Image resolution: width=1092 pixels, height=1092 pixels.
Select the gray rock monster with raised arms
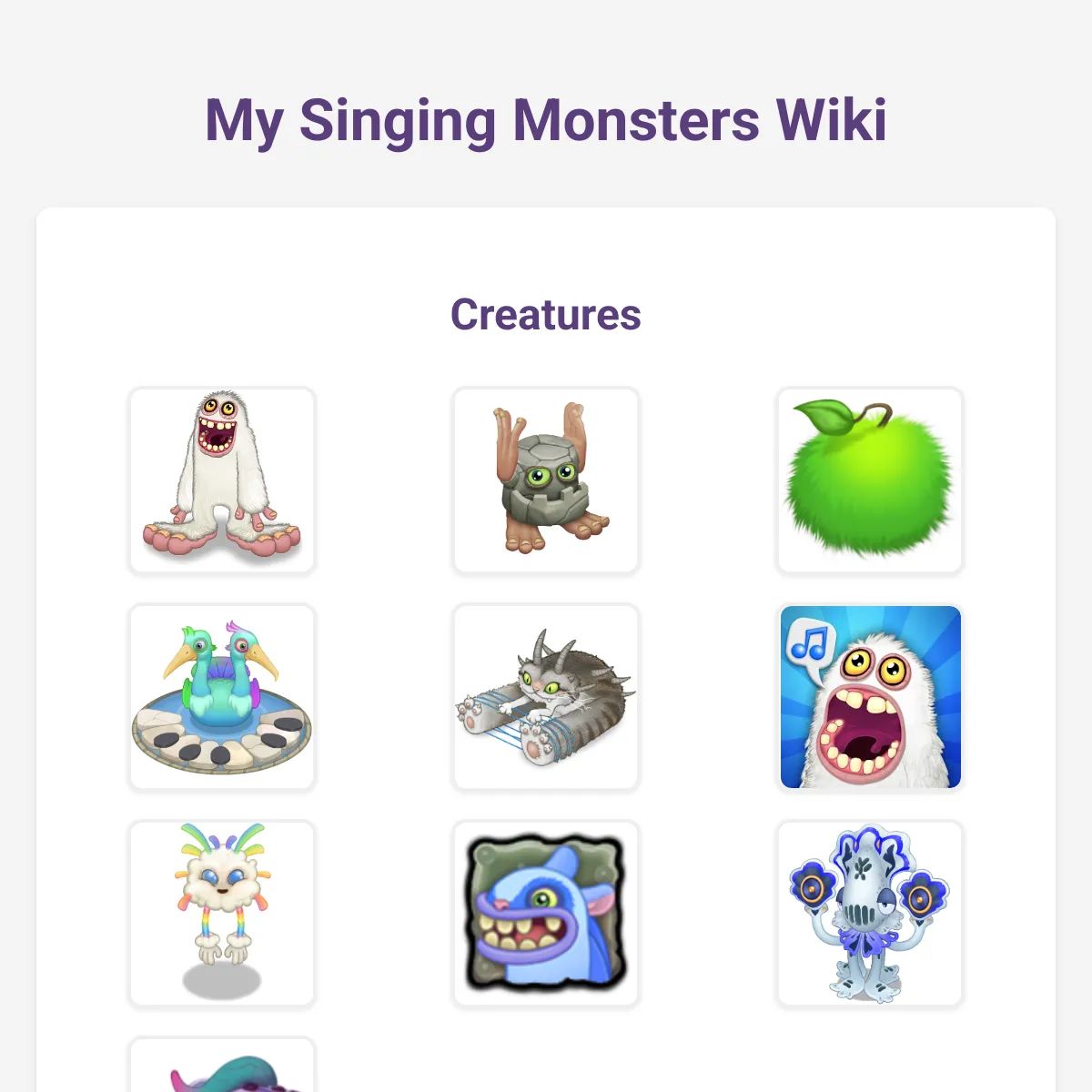pos(546,480)
